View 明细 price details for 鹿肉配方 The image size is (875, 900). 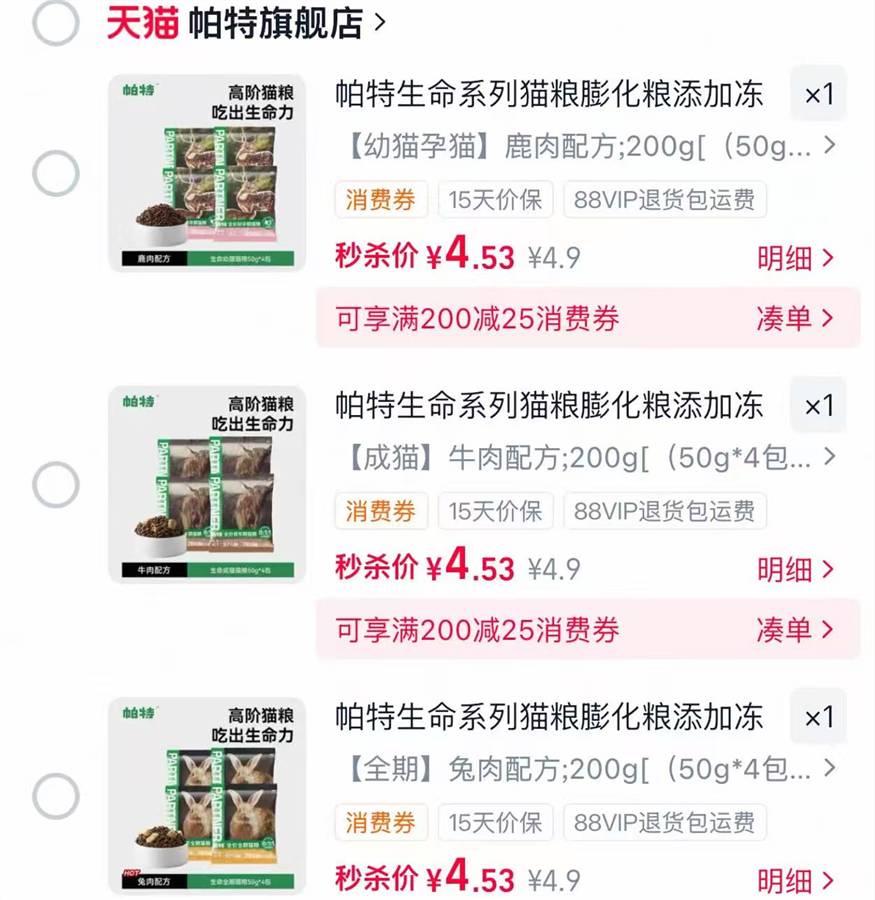[x=795, y=258]
